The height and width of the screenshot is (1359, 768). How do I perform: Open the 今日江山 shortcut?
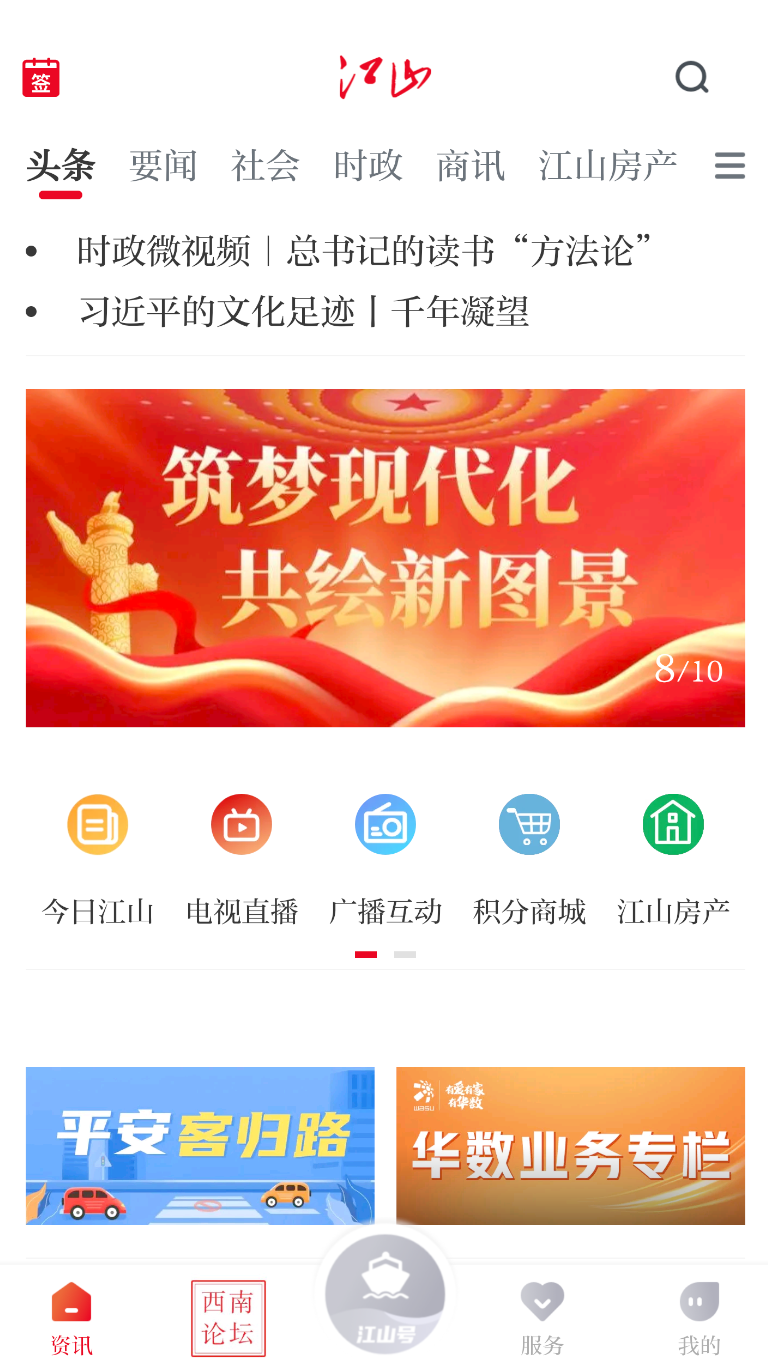point(98,825)
